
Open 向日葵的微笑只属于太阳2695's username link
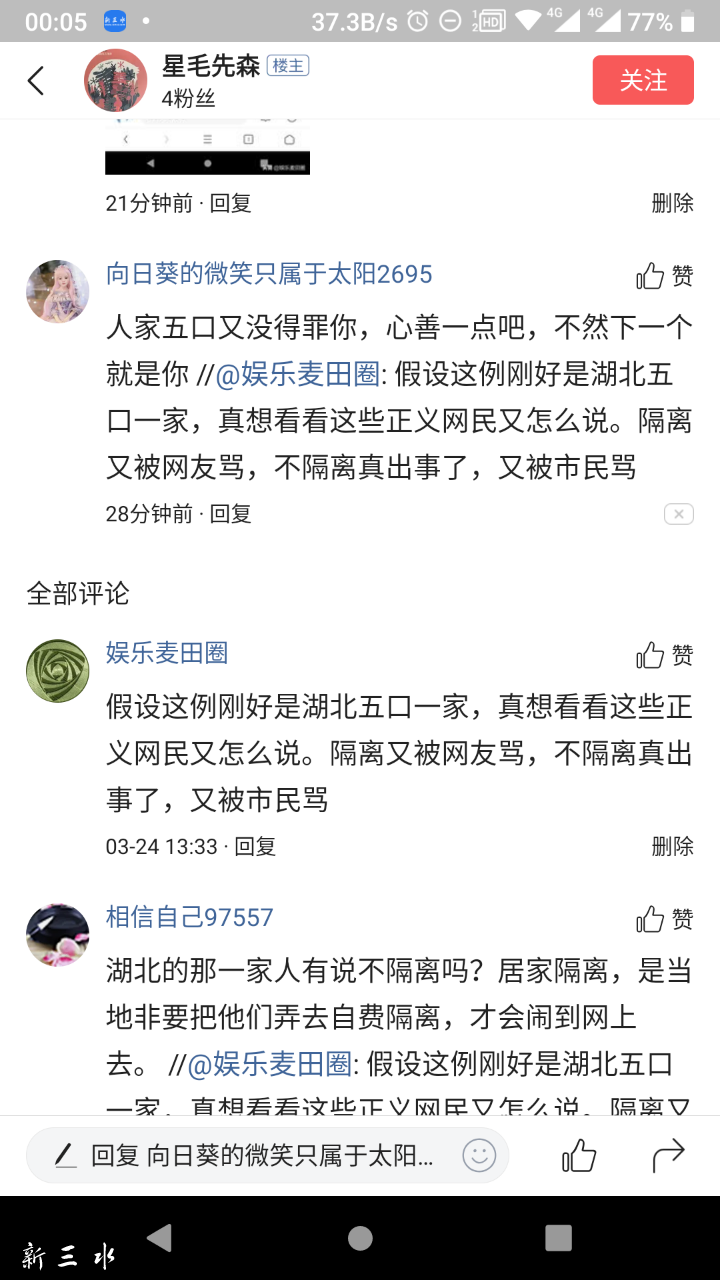269,274
